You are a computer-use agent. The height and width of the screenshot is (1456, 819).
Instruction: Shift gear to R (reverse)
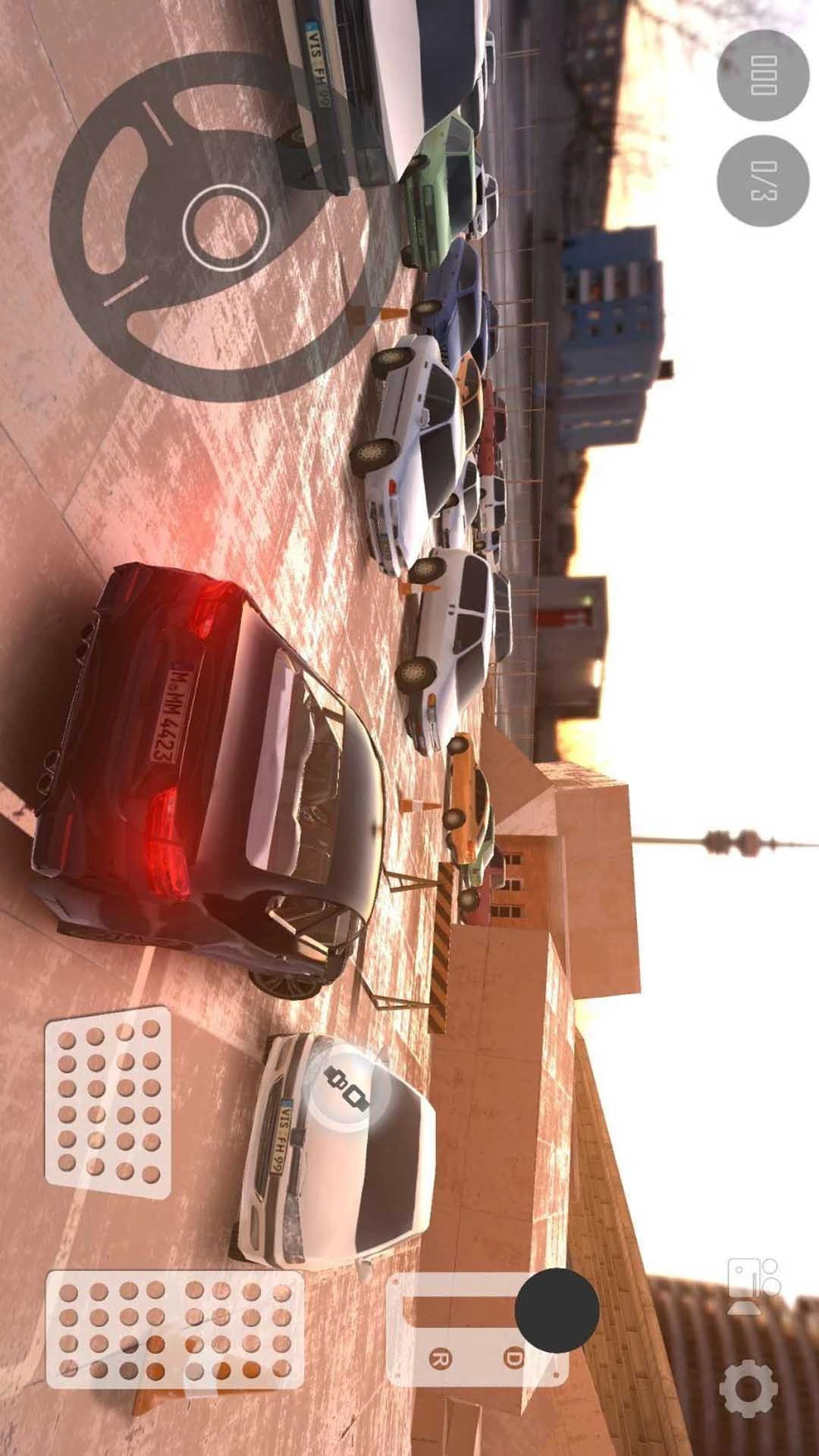[x=440, y=1357]
